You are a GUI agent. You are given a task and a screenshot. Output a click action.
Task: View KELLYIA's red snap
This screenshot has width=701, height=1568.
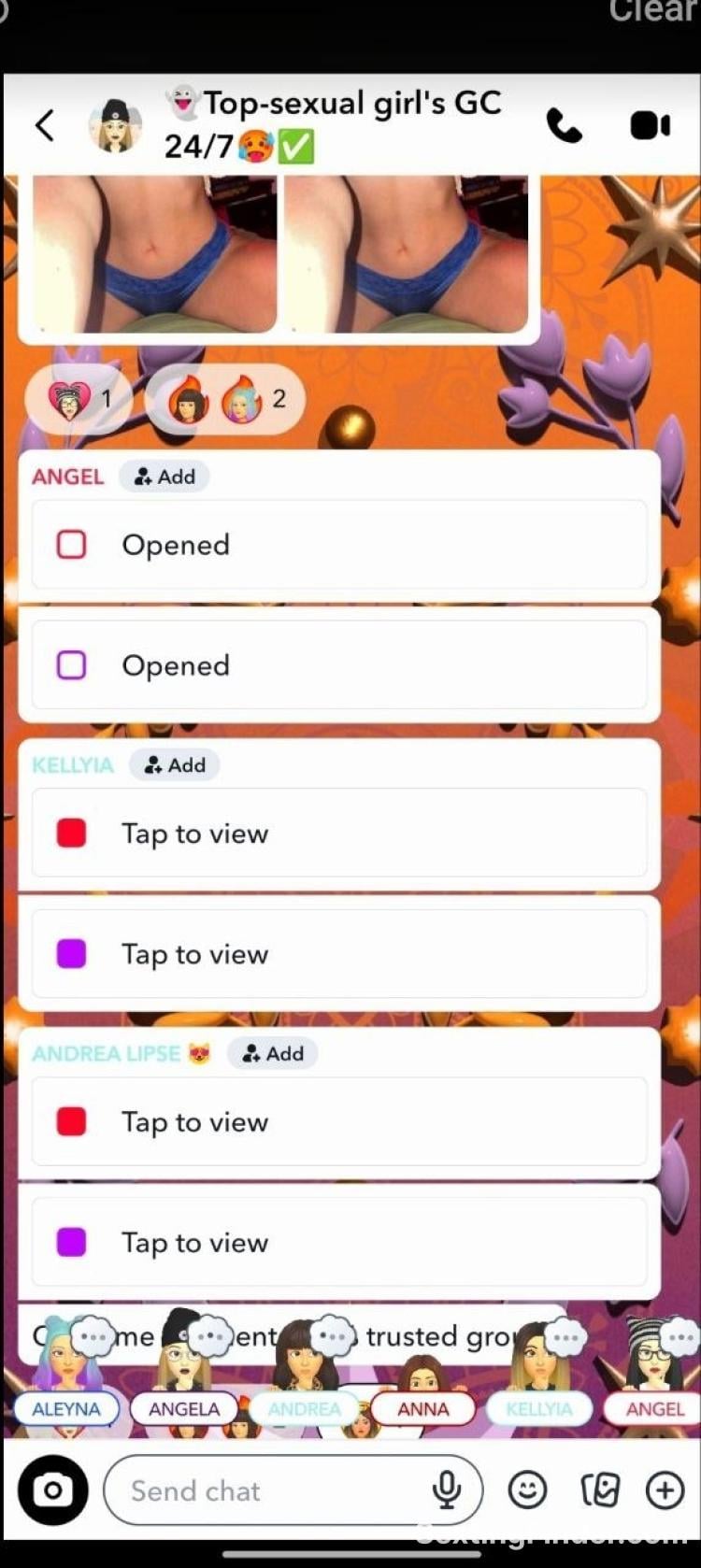pos(338,834)
